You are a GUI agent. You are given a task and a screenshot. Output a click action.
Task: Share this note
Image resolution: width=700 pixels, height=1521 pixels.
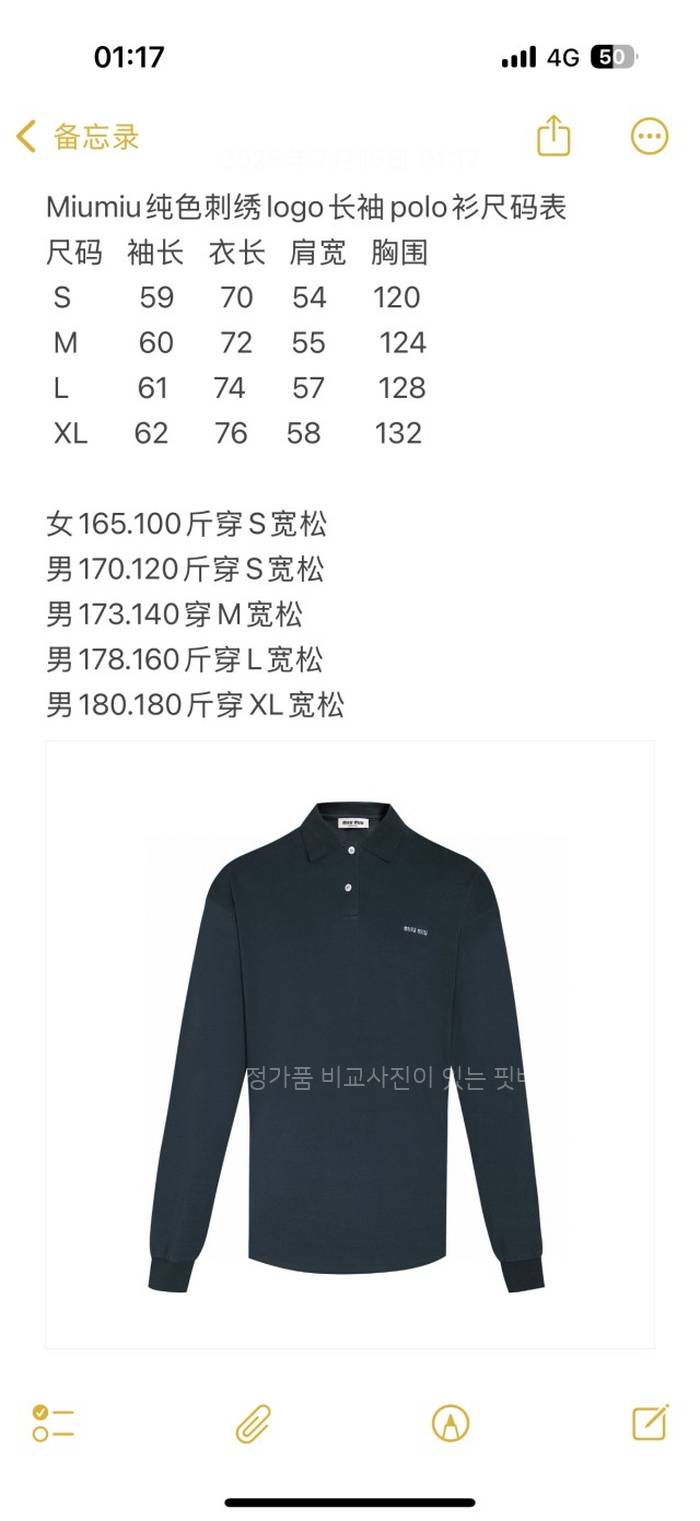click(x=553, y=136)
